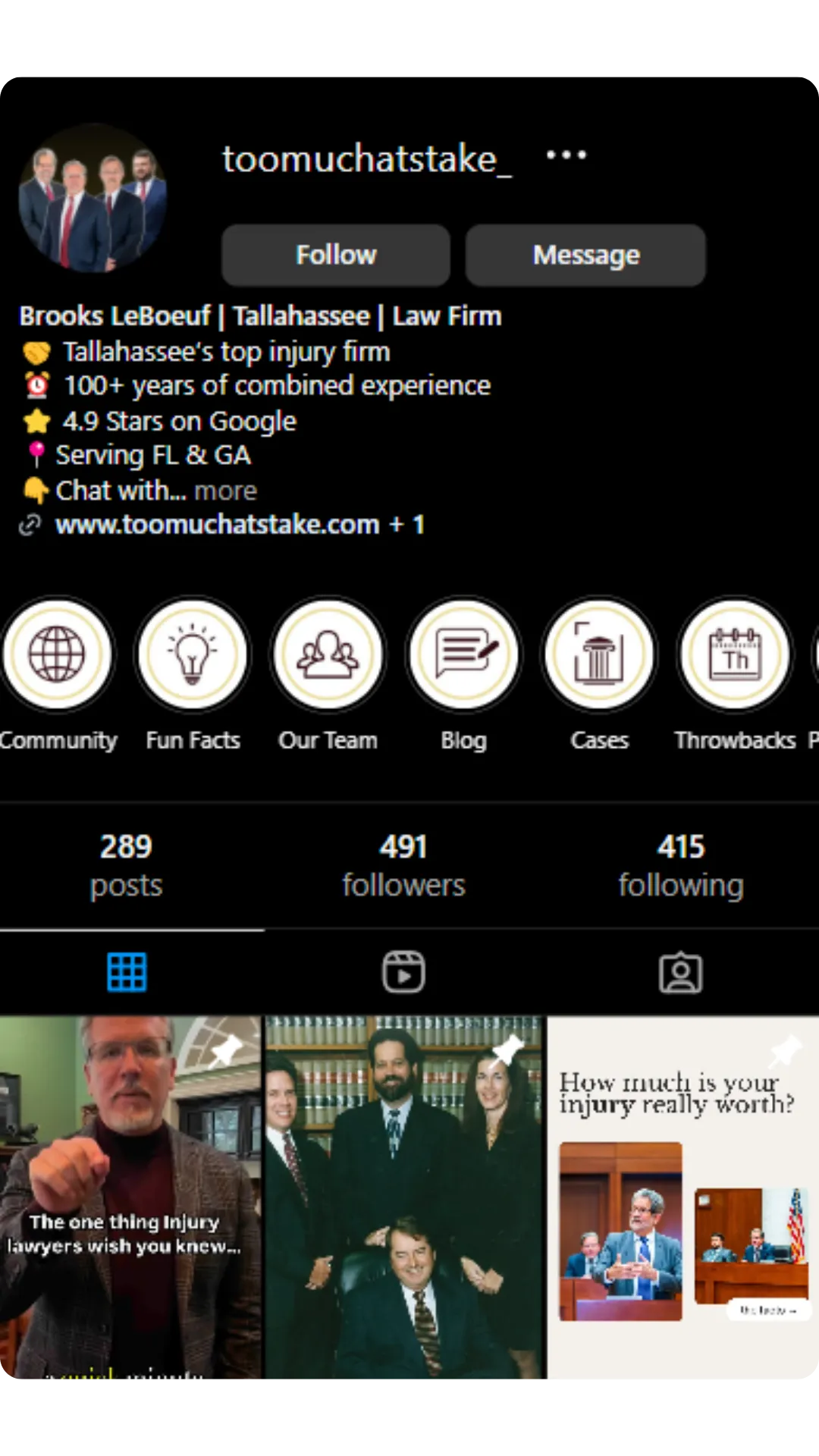Open the www.toomuchatstake.com link
The height and width of the screenshot is (1456, 819).
[218, 525]
